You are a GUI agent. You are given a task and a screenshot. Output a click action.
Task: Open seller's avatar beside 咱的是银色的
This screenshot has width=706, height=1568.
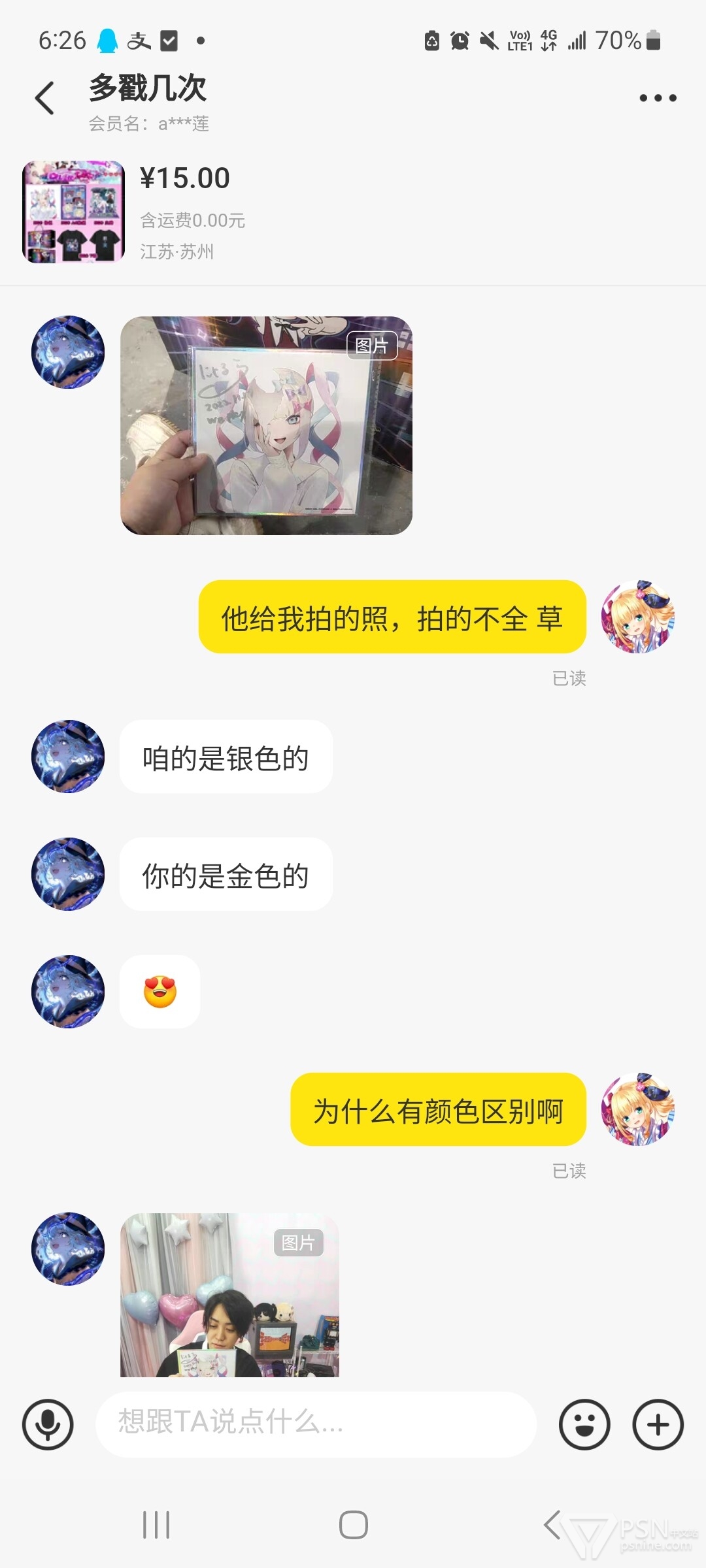coord(68,757)
